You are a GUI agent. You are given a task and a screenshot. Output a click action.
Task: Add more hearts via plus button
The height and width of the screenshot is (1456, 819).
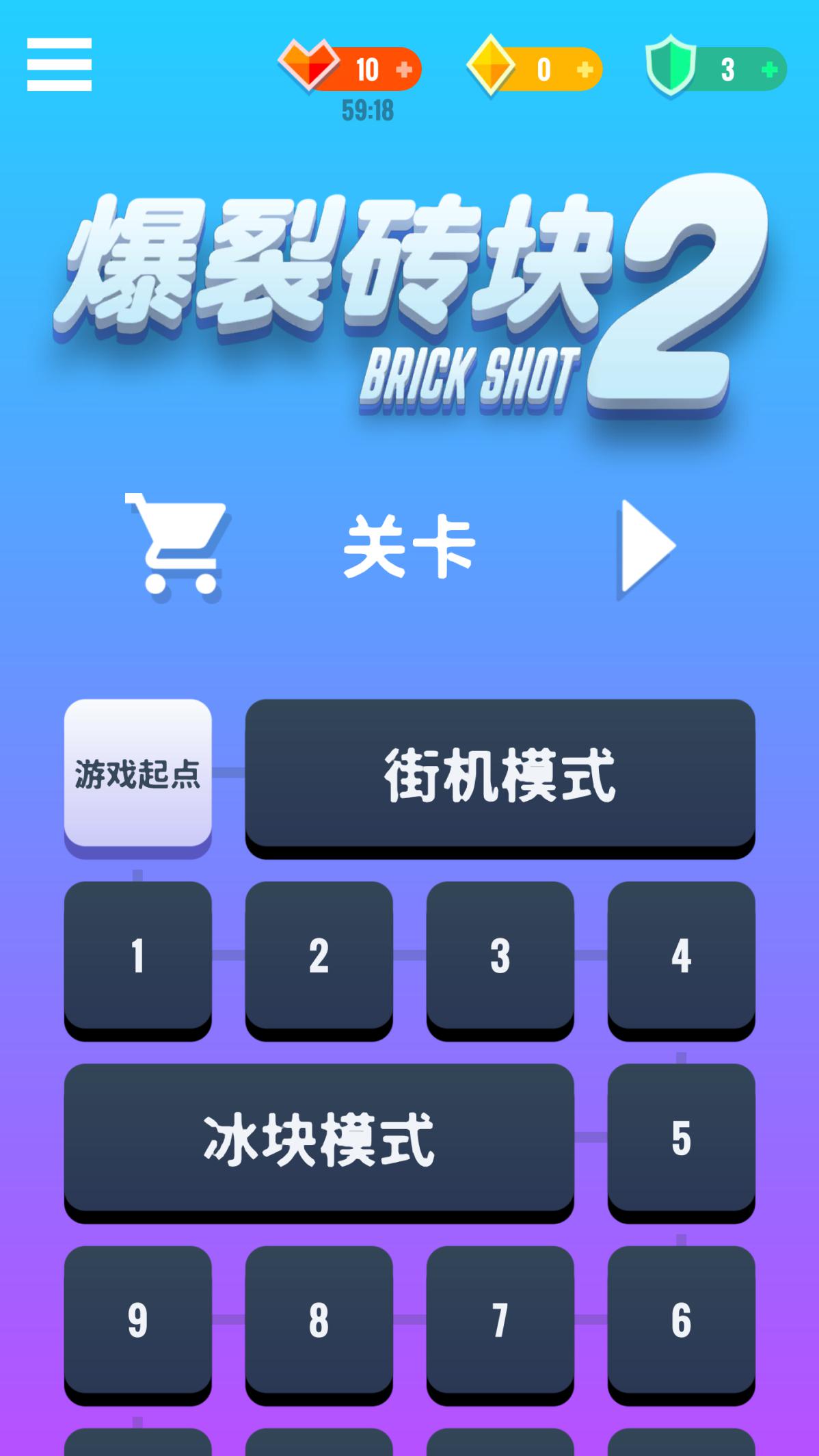tap(404, 69)
